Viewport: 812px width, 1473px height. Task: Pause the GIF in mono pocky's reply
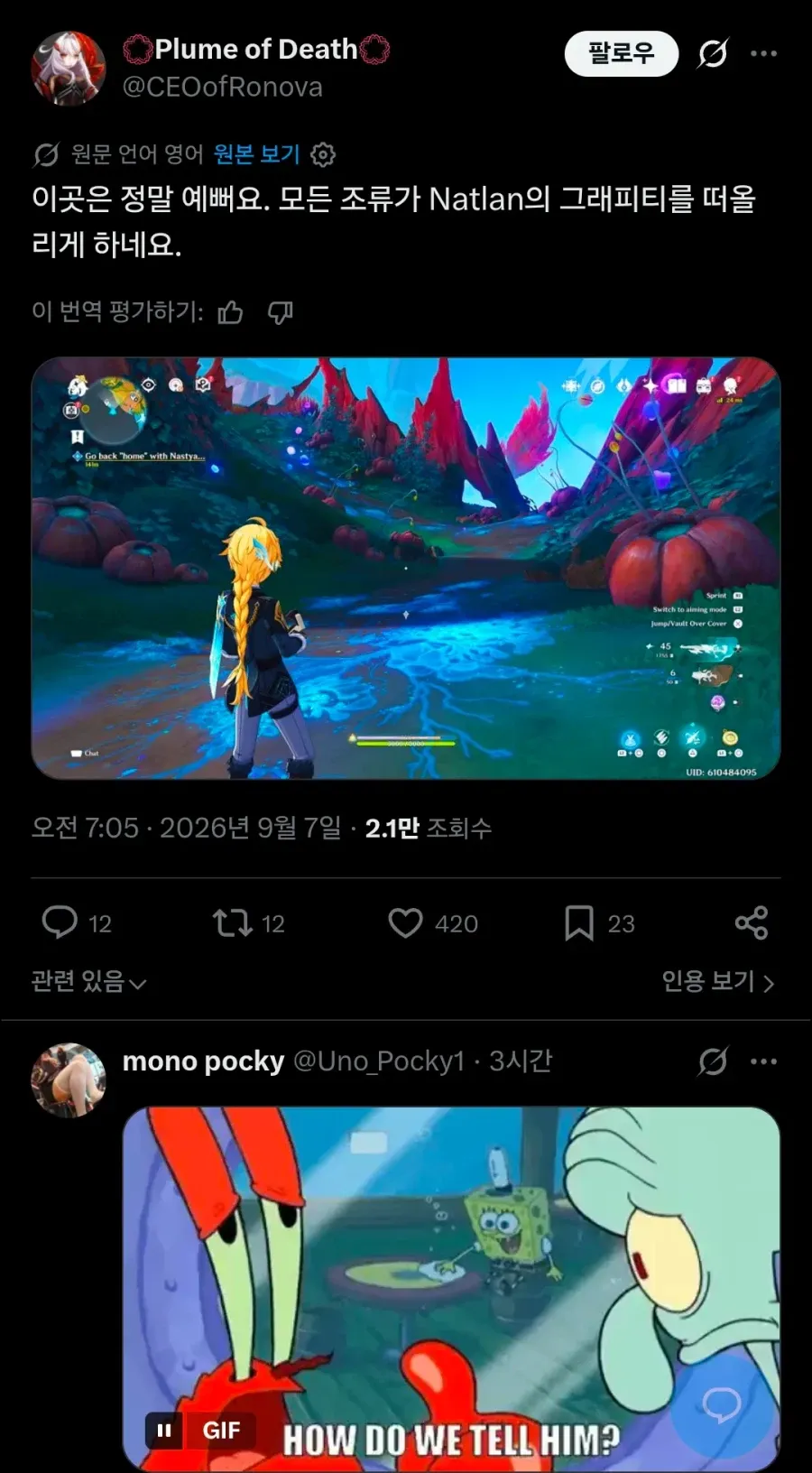coord(164,1431)
